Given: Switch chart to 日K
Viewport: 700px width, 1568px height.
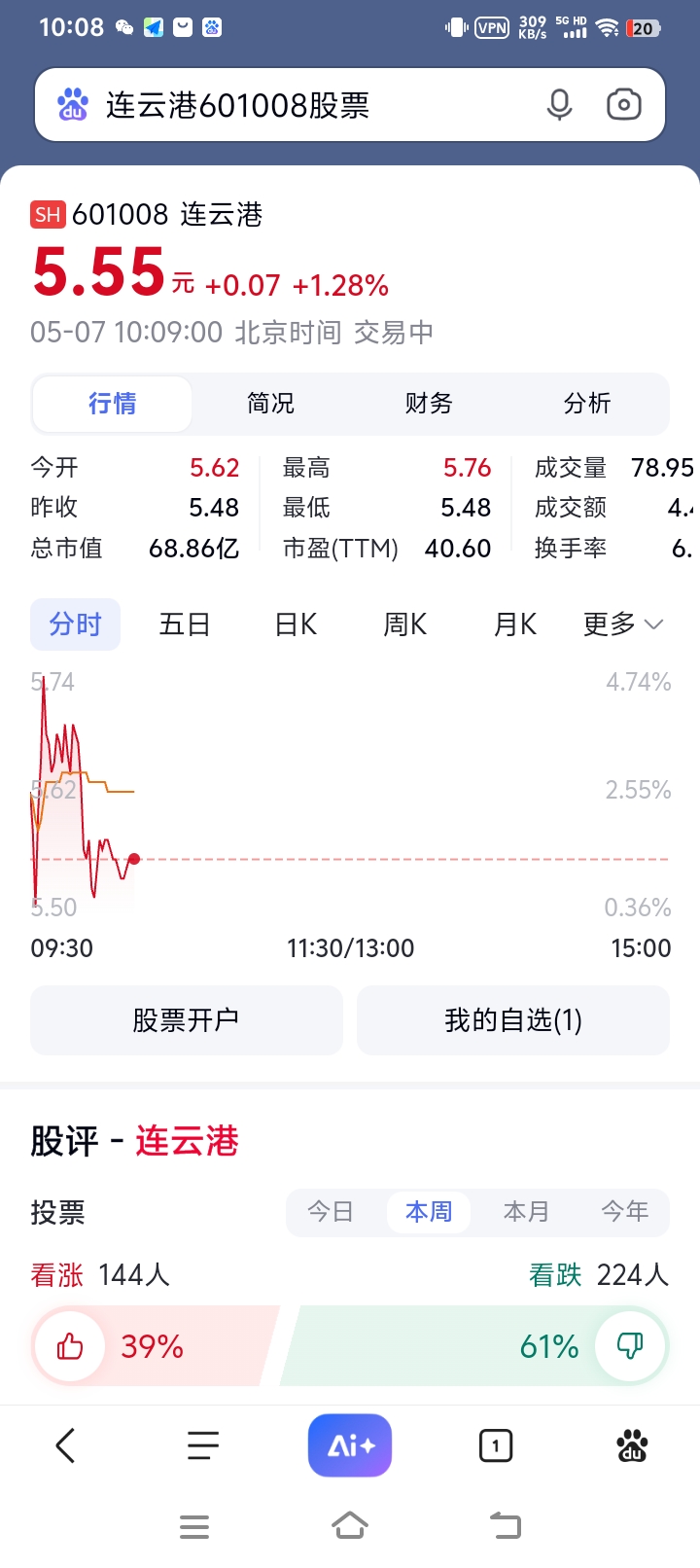Looking at the screenshot, I should tap(296, 624).
